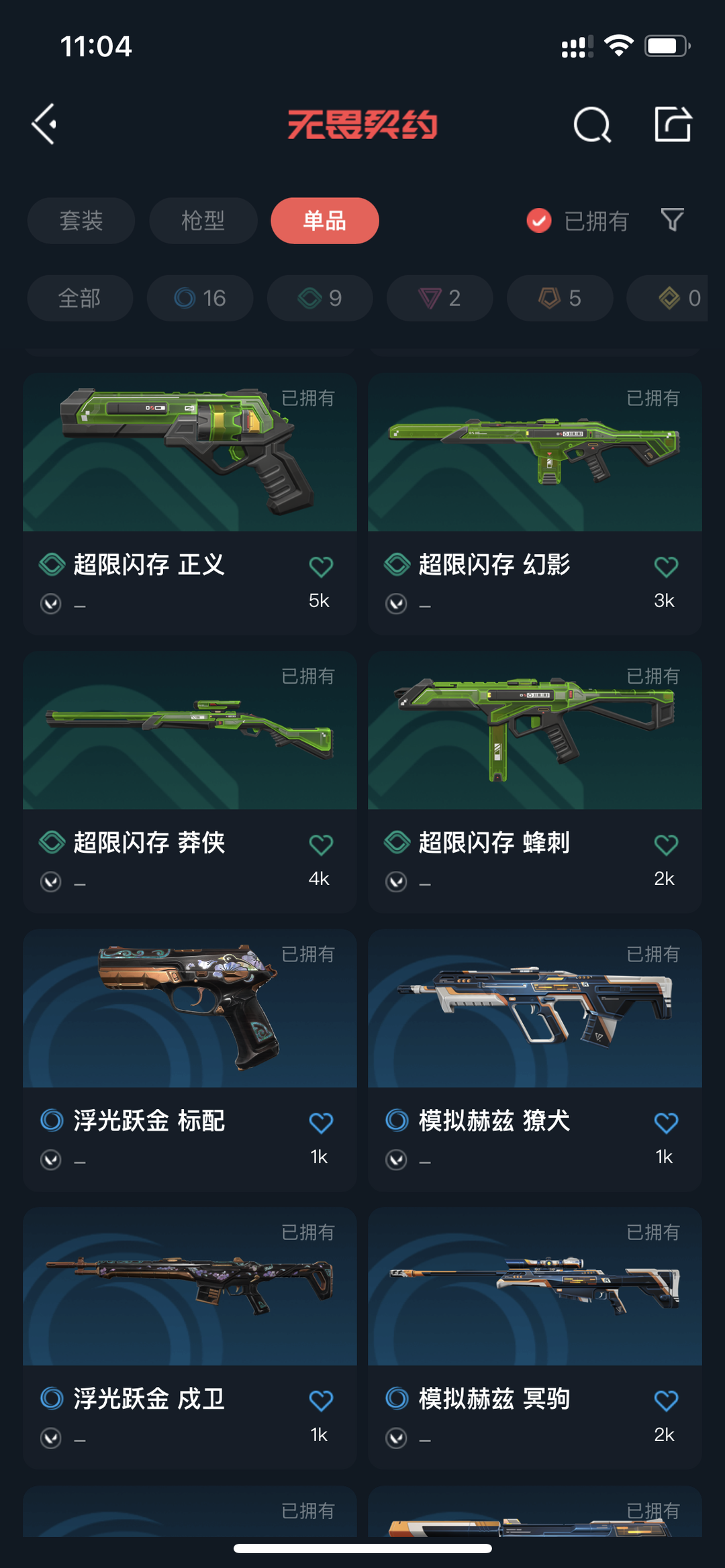This screenshot has width=725, height=1568.
Task: Go back with the top-left arrow
Action: [44, 124]
